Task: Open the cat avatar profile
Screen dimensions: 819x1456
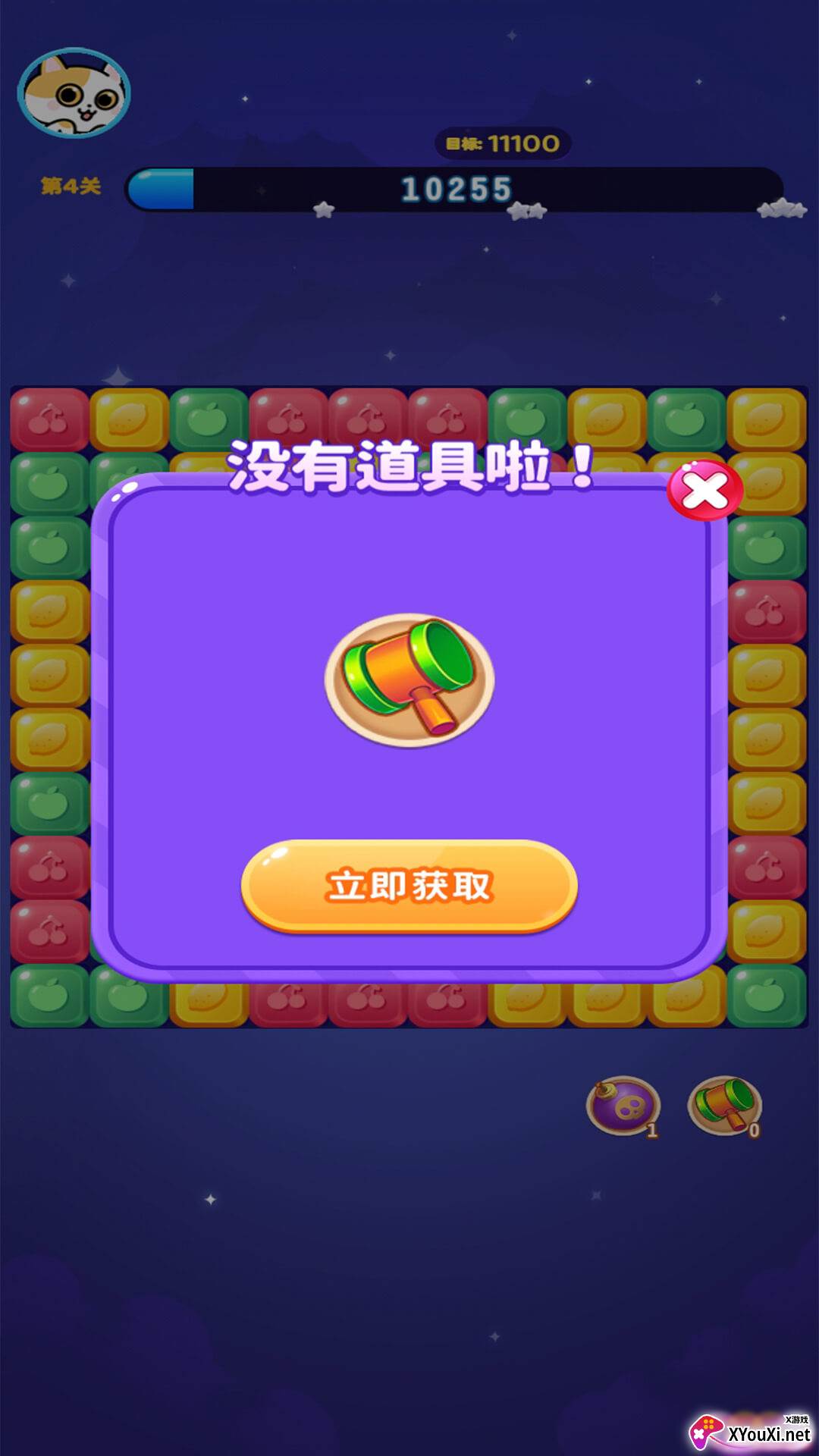Action: pos(74,93)
